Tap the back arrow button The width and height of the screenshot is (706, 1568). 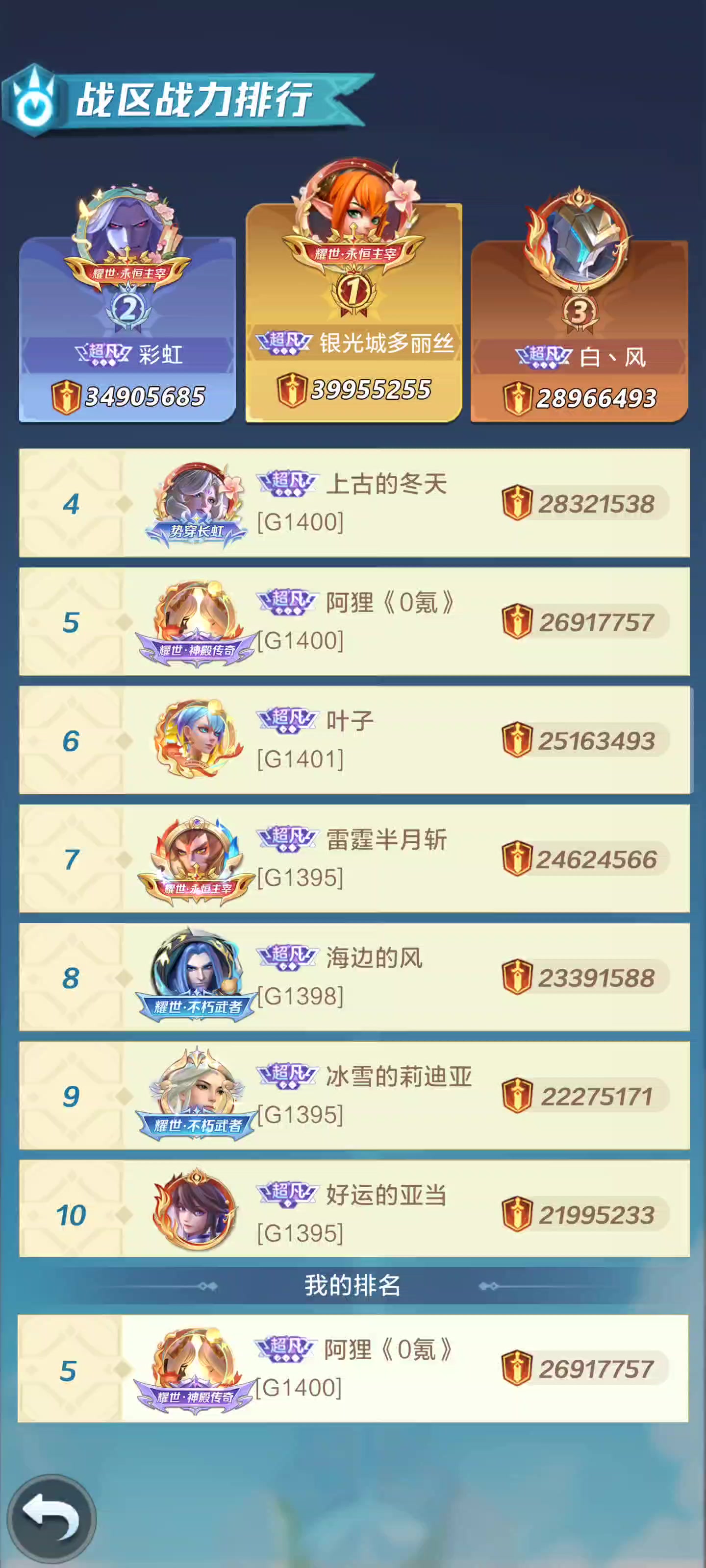(51, 1519)
